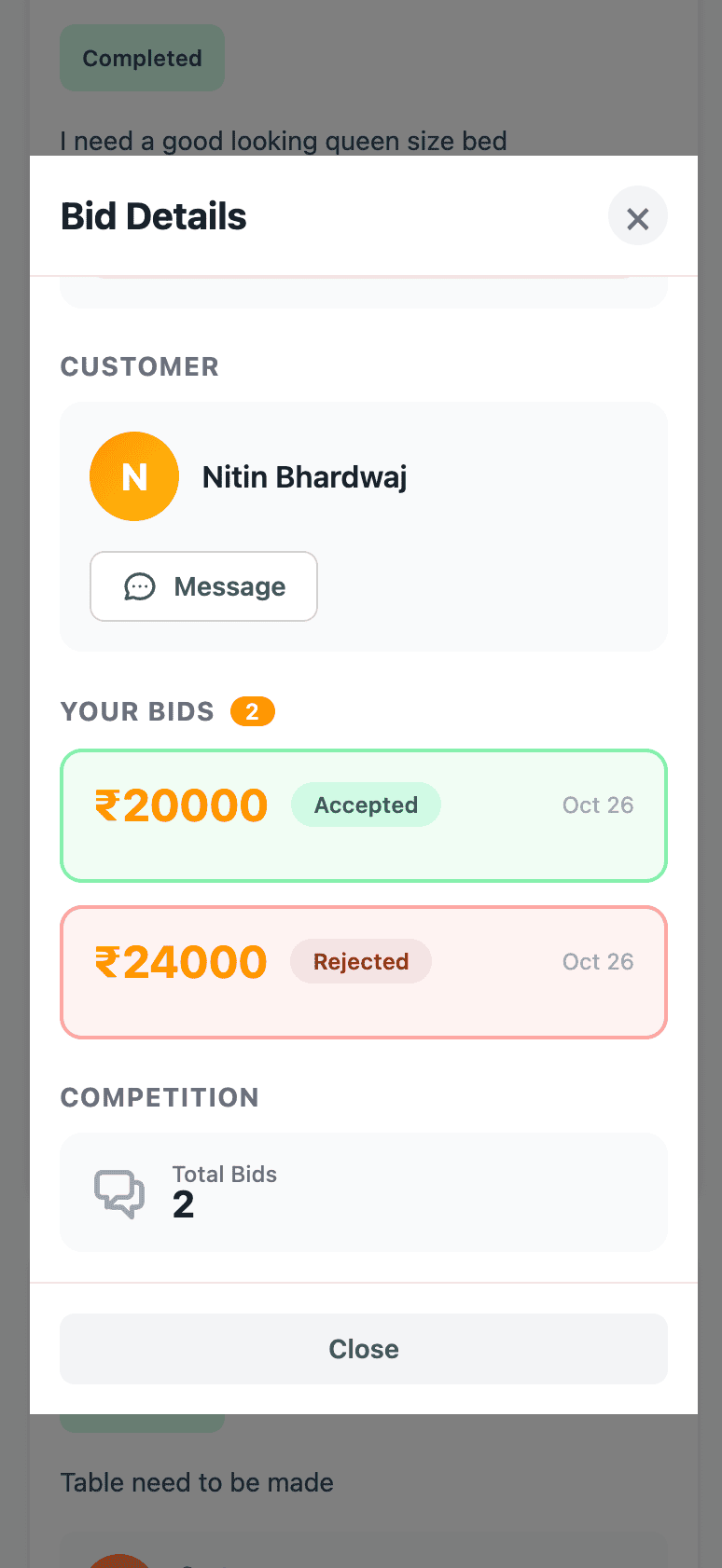Select the red rejected ₹24000 bid card

coord(363,971)
